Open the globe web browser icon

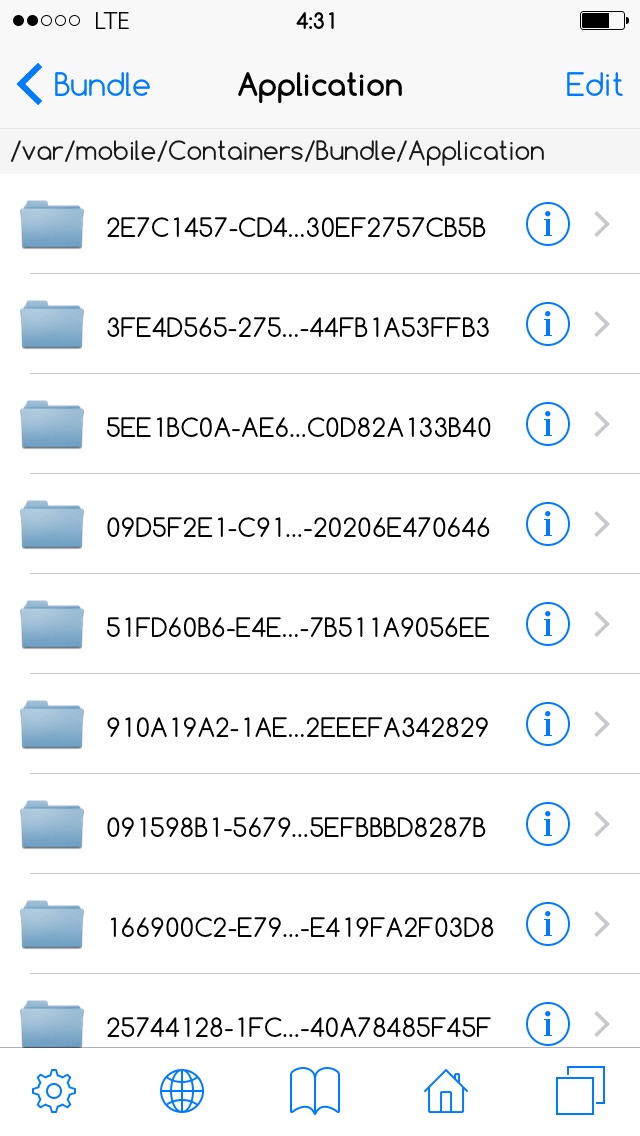[182, 1091]
